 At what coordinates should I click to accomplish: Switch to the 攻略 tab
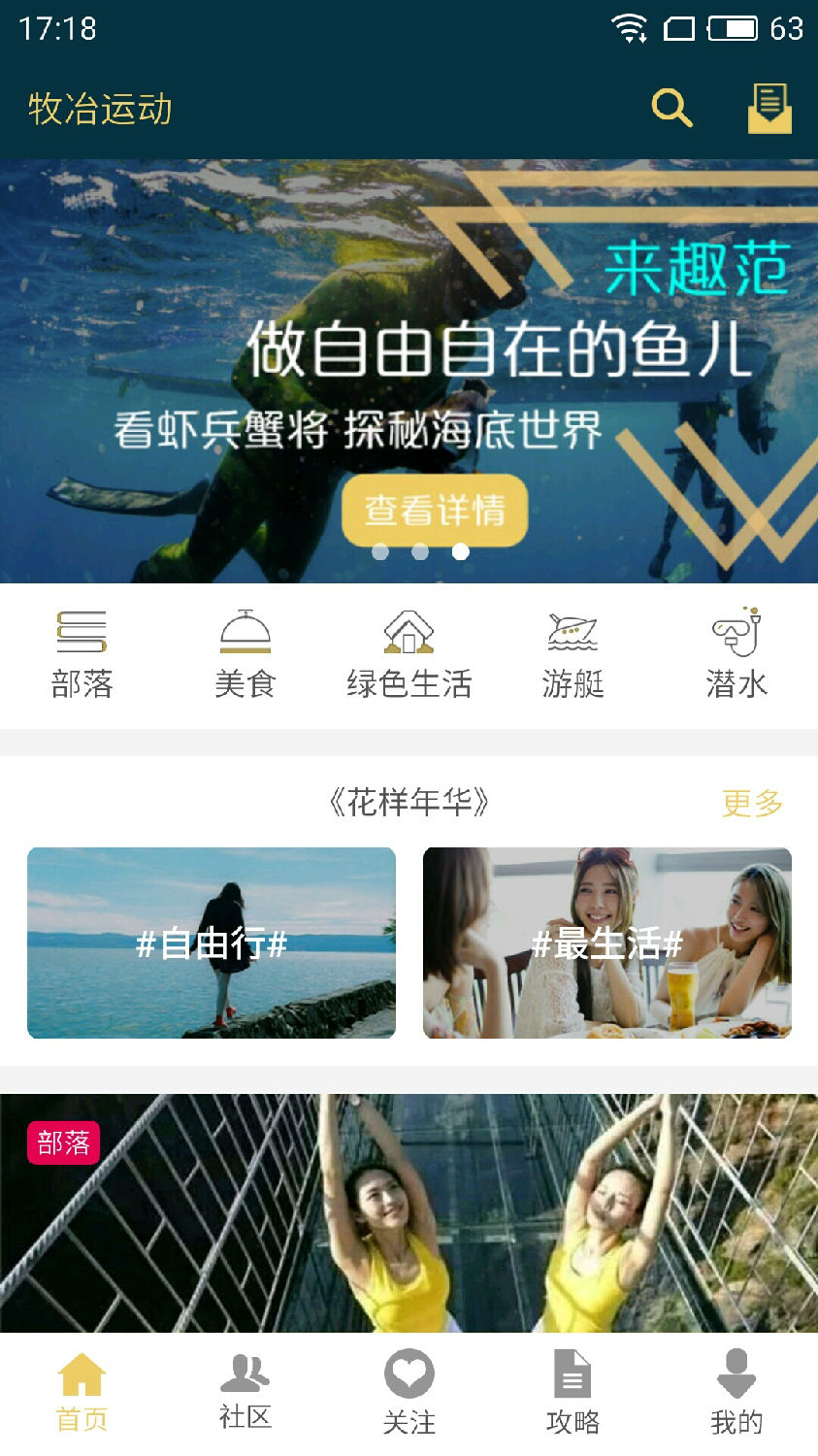point(573,1393)
